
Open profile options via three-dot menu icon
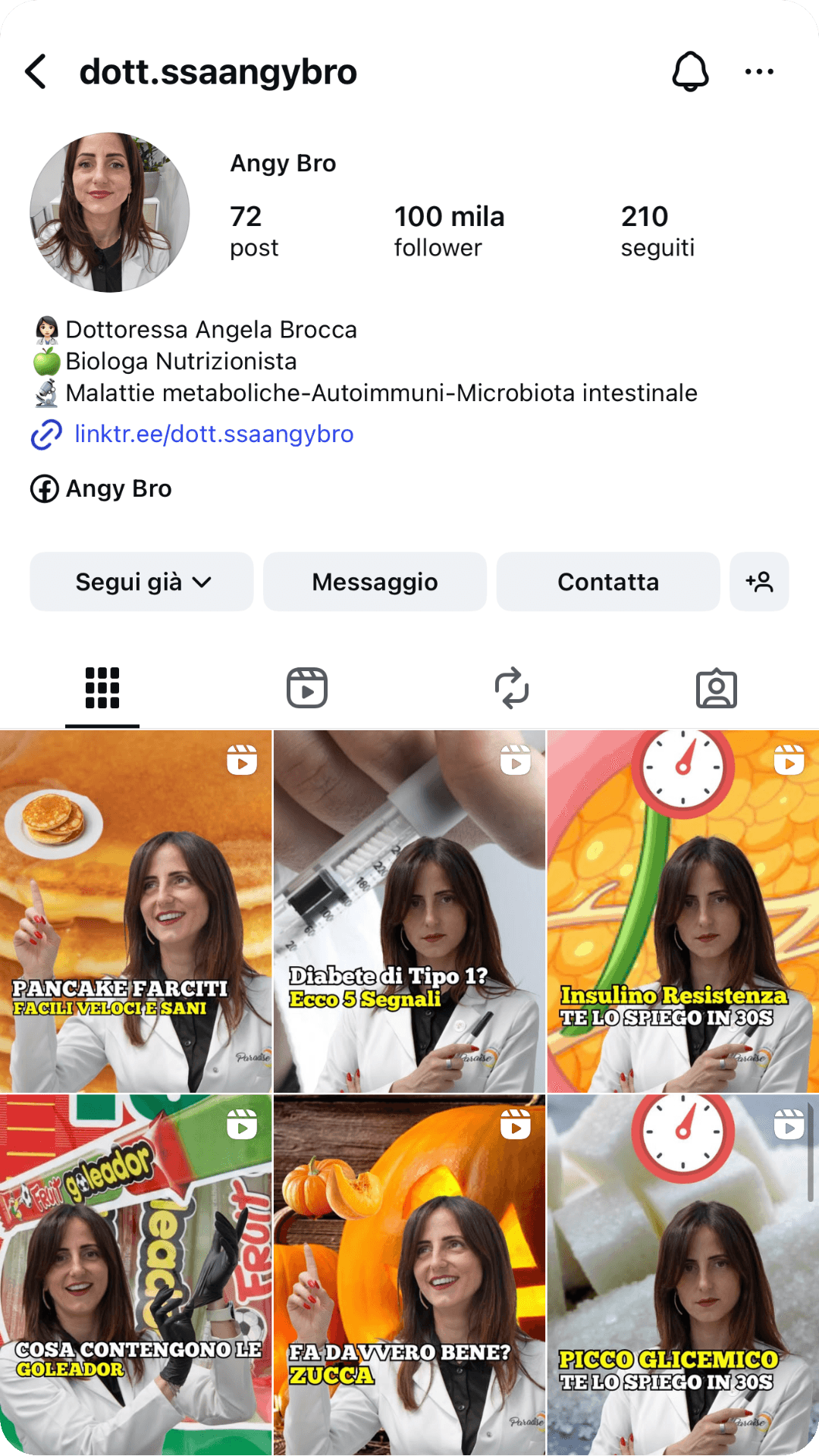(x=758, y=71)
